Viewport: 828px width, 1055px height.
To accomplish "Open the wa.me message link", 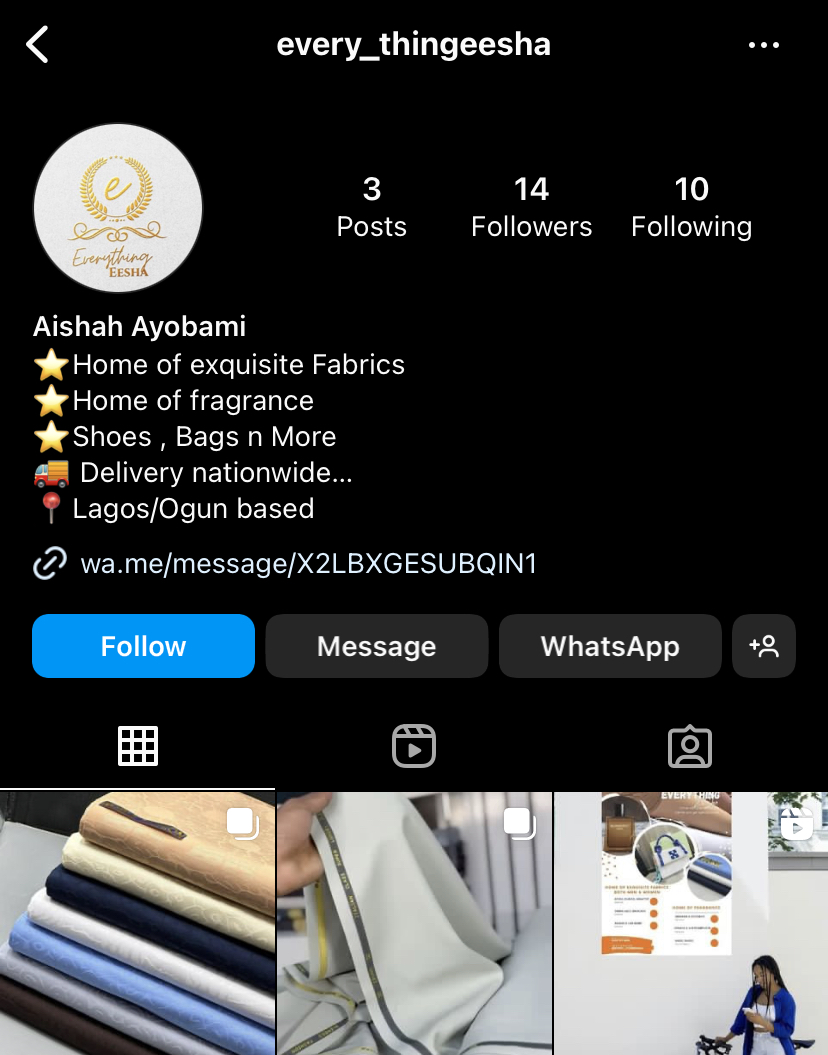I will tap(308, 564).
